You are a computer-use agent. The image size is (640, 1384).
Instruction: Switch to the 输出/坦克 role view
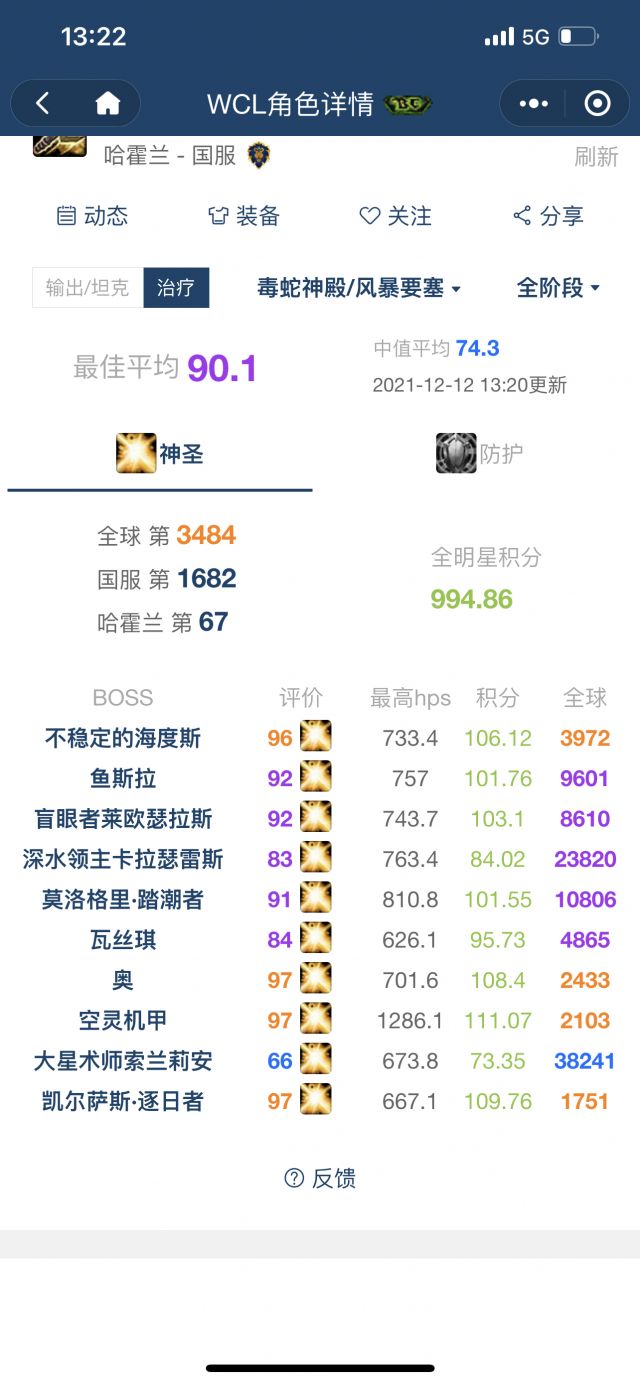pos(88,288)
